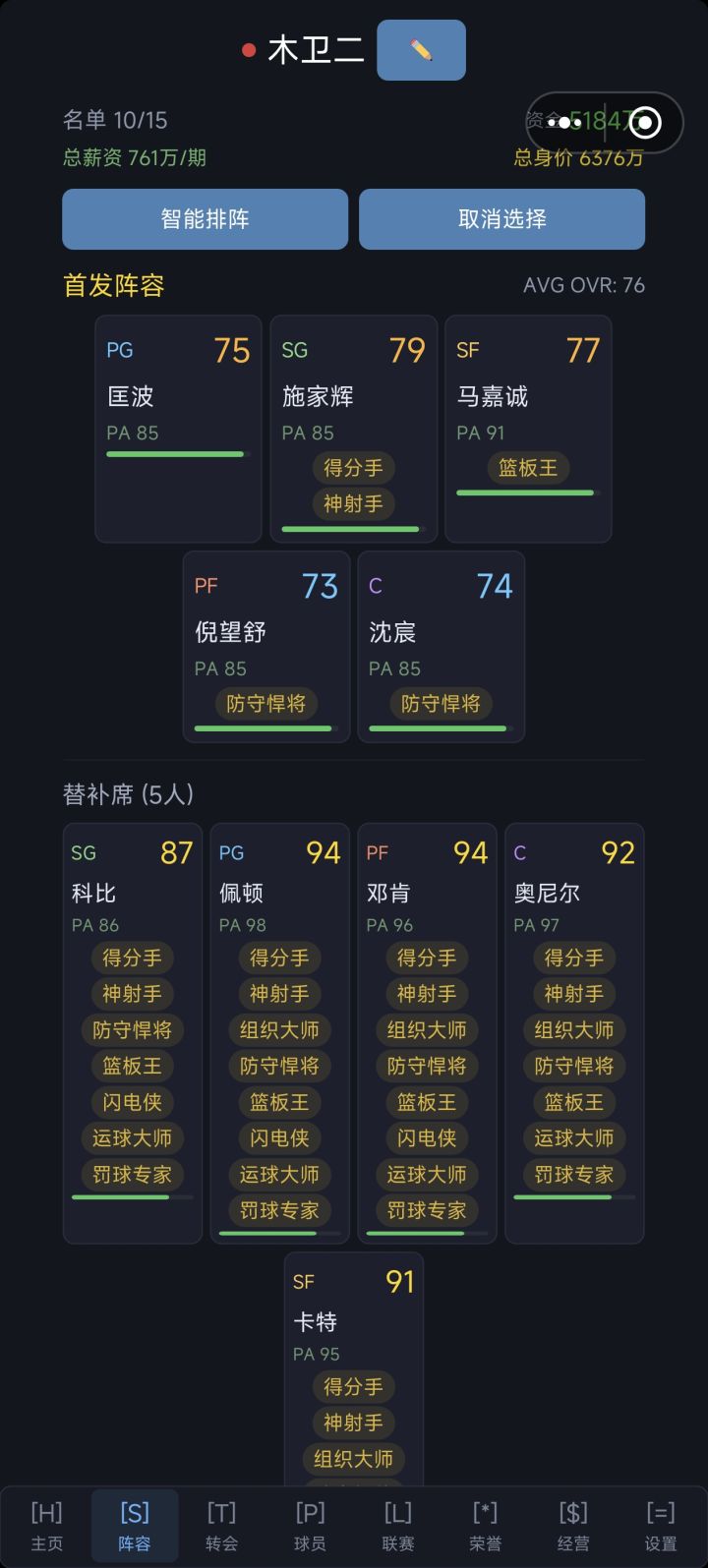Open the 主页 home screen

pos(46,1527)
